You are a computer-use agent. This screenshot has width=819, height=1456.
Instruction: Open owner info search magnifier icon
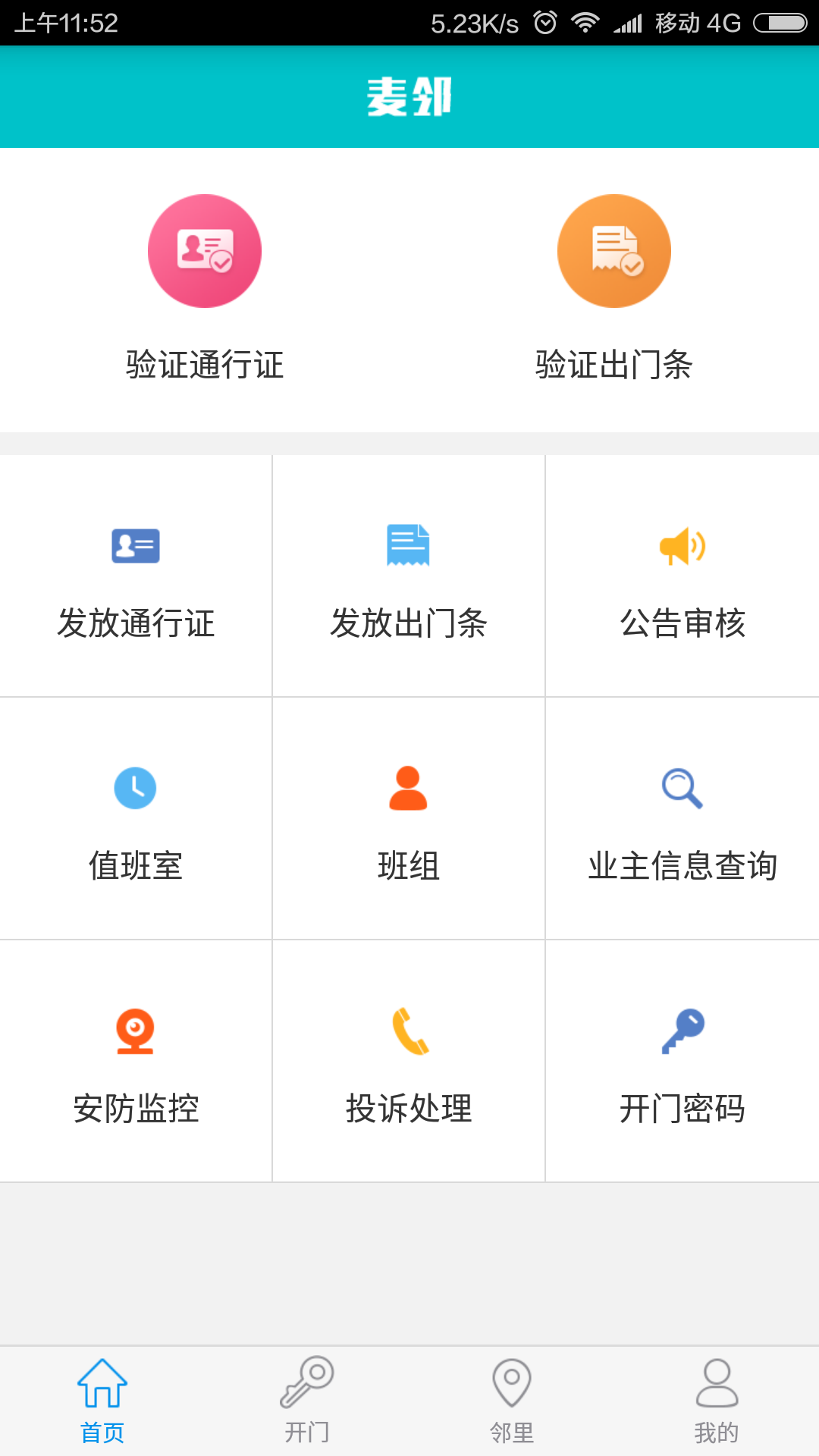(682, 789)
